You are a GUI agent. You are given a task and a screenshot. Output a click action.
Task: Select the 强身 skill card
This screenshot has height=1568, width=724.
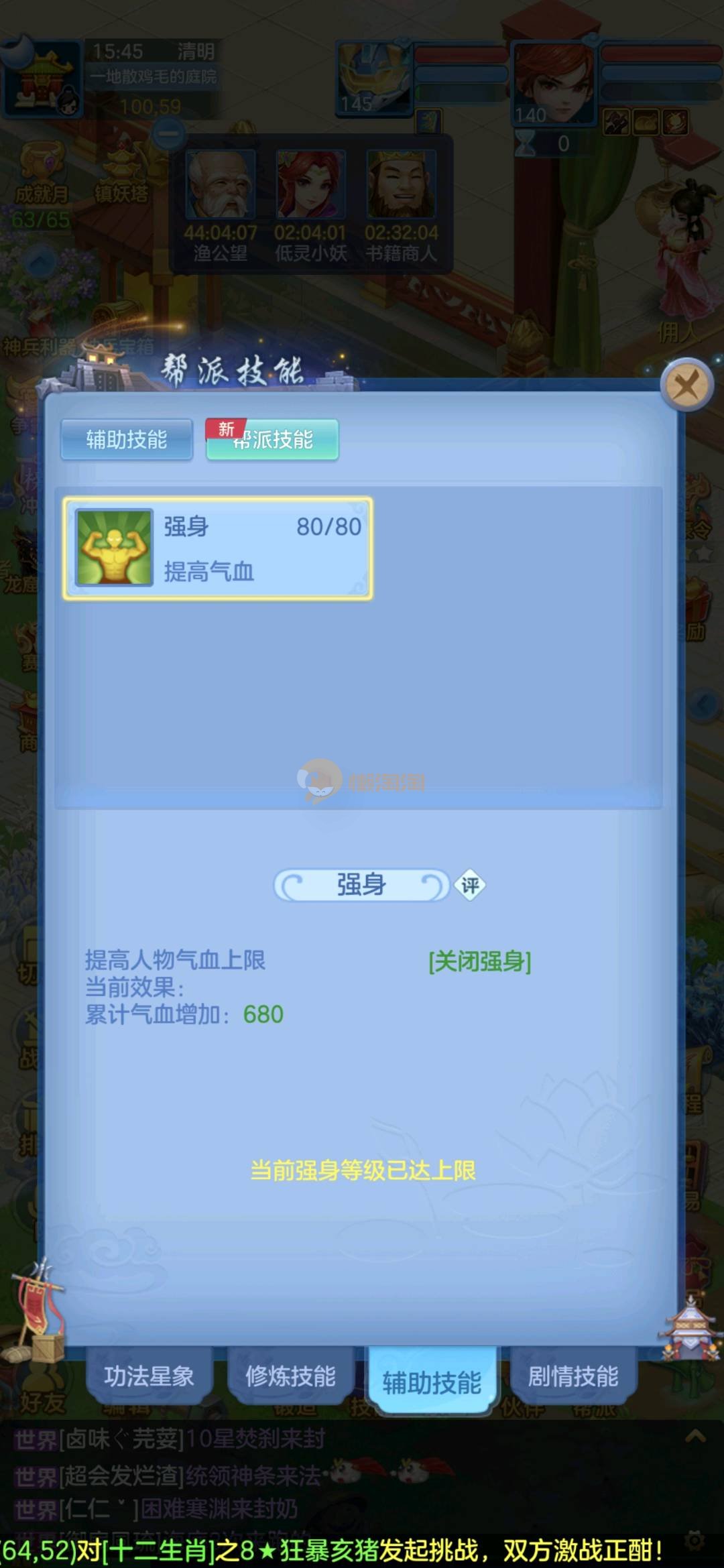tap(218, 548)
